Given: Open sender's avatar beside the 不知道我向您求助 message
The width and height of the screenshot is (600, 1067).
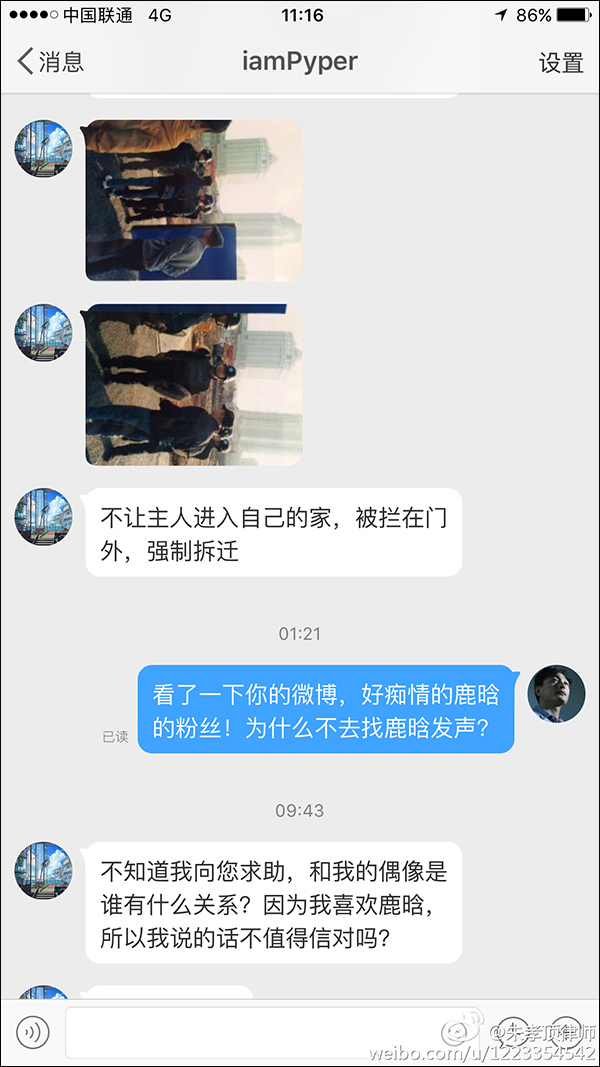Looking at the screenshot, I should click(43, 870).
